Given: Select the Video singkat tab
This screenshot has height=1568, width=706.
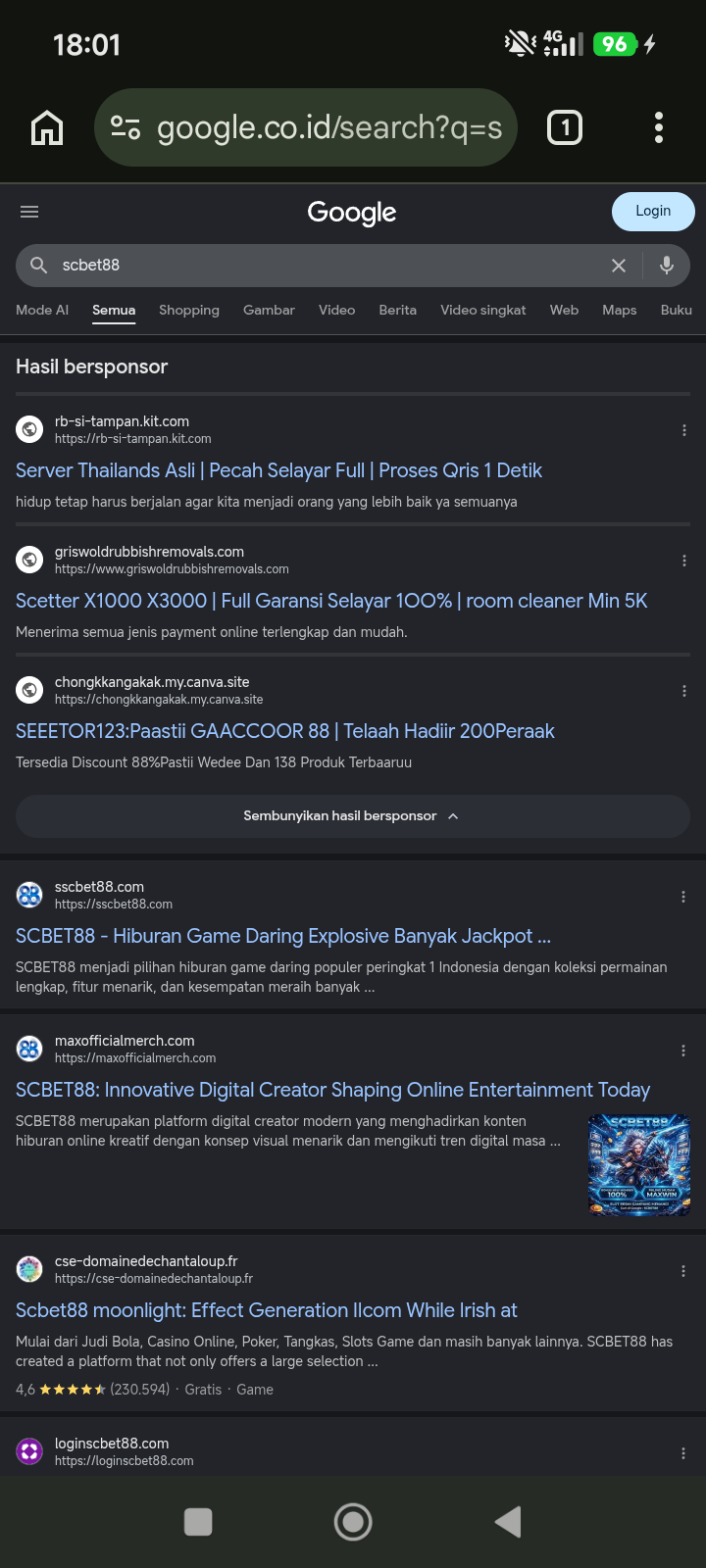Looking at the screenshot, I should 482,310.
